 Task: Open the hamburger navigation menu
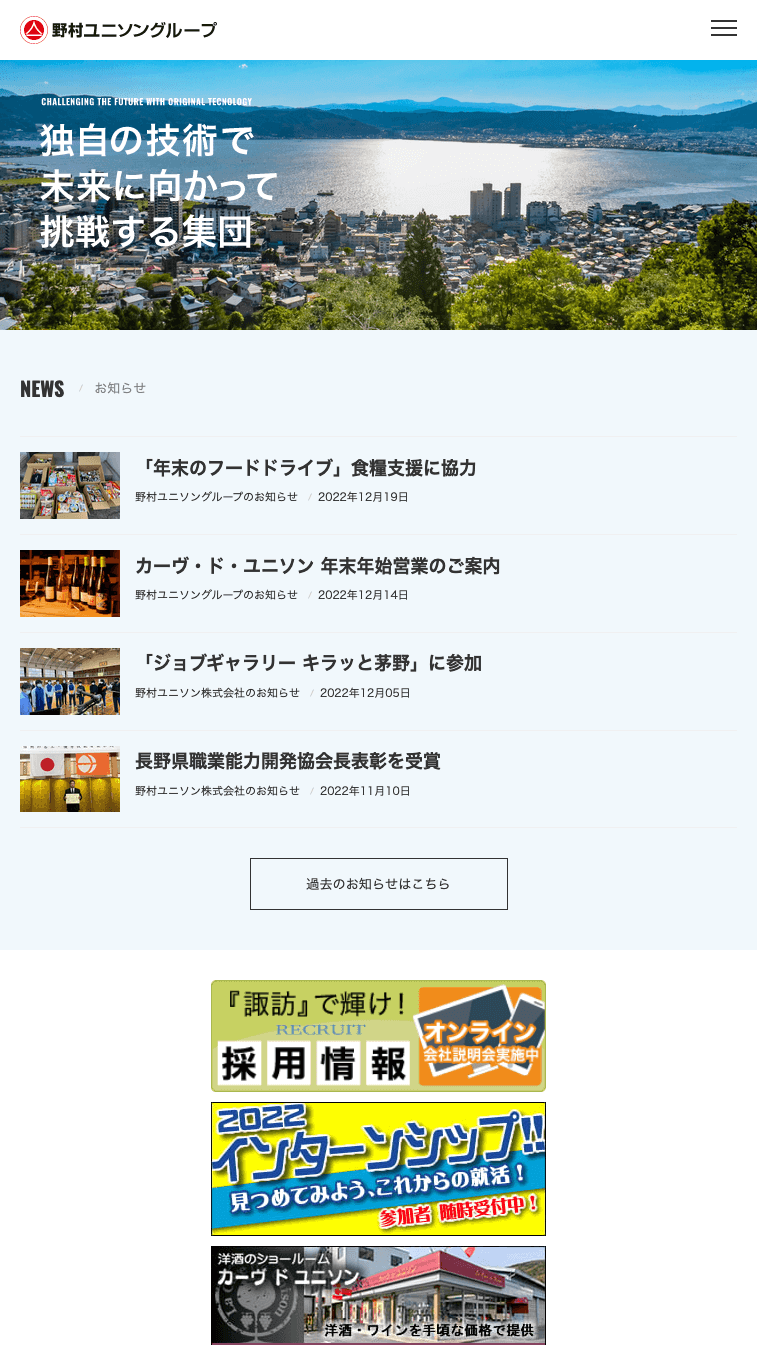(x=724, y=28)
